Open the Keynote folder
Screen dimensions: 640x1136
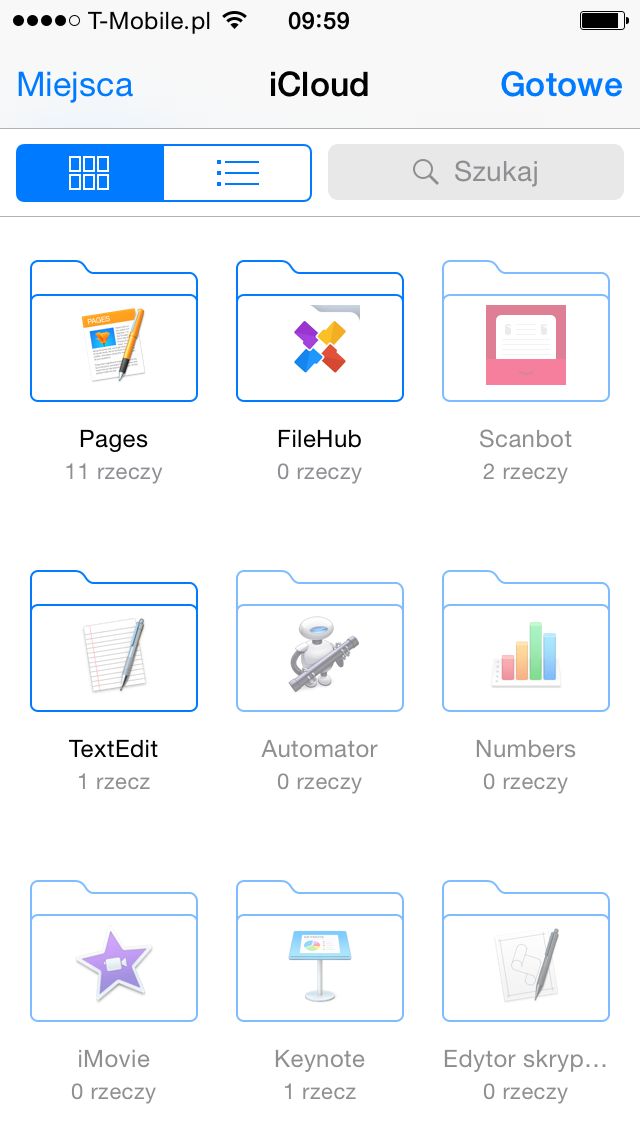pos(320,951)
